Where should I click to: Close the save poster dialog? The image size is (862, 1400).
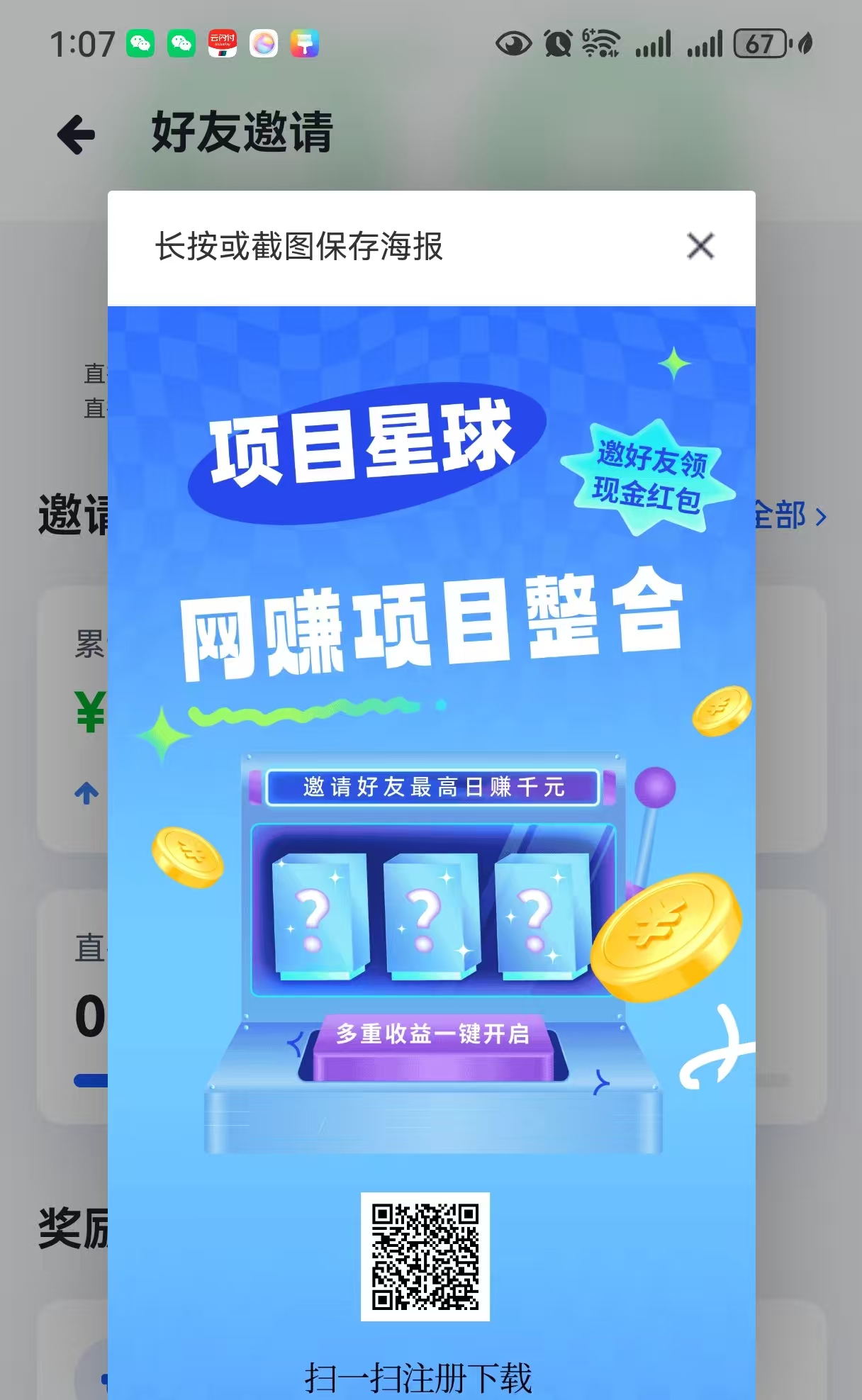pyautogui.click(x=700, y=247)
